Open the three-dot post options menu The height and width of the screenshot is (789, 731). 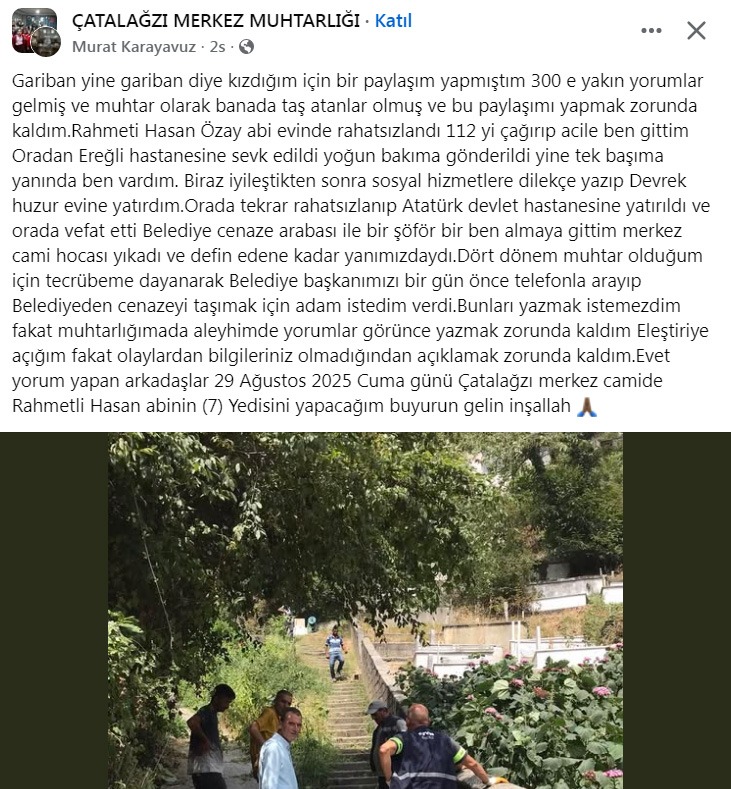[652, 31]
